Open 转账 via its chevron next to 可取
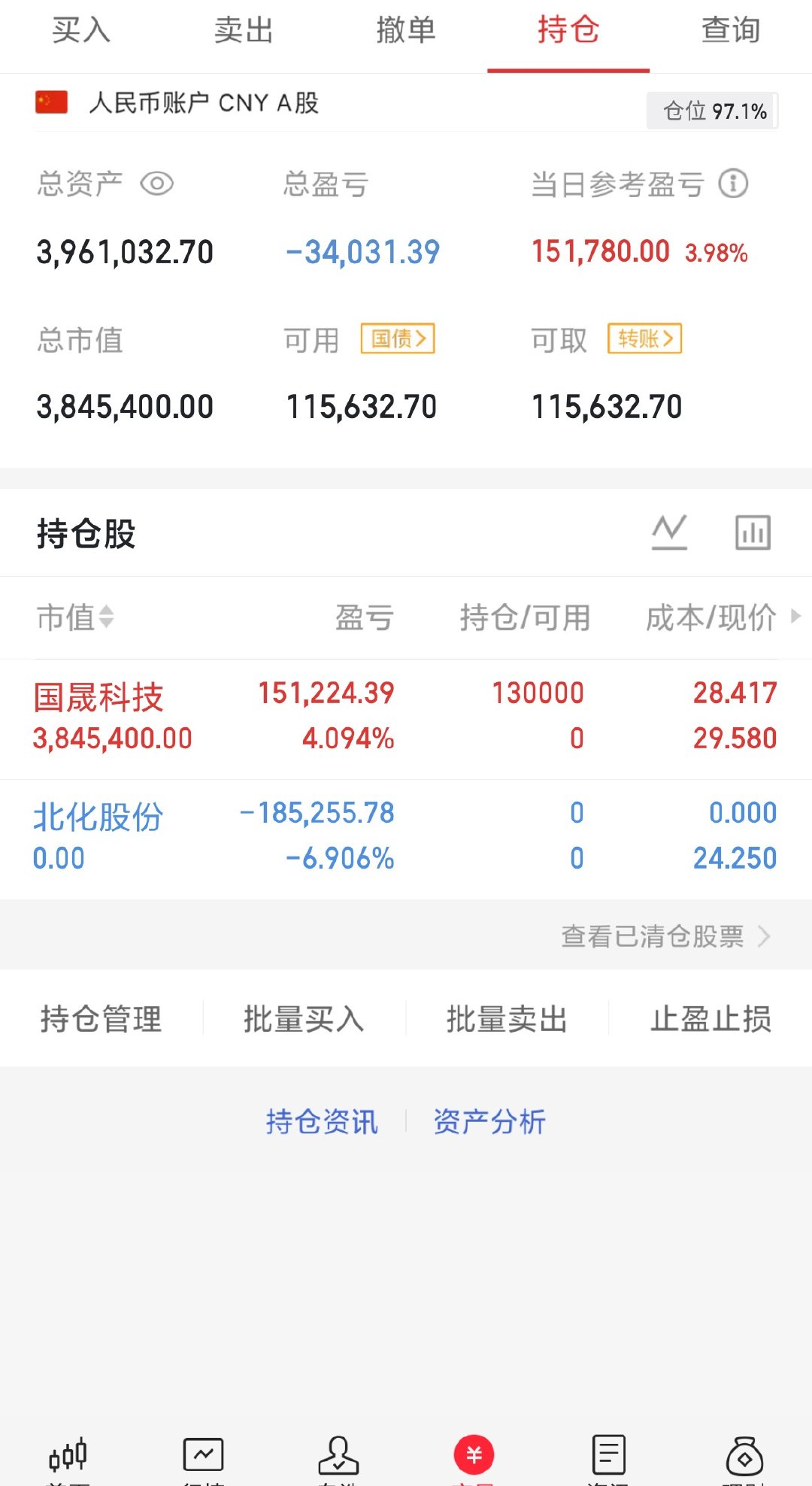The image size is (812, 1486). 644,339
